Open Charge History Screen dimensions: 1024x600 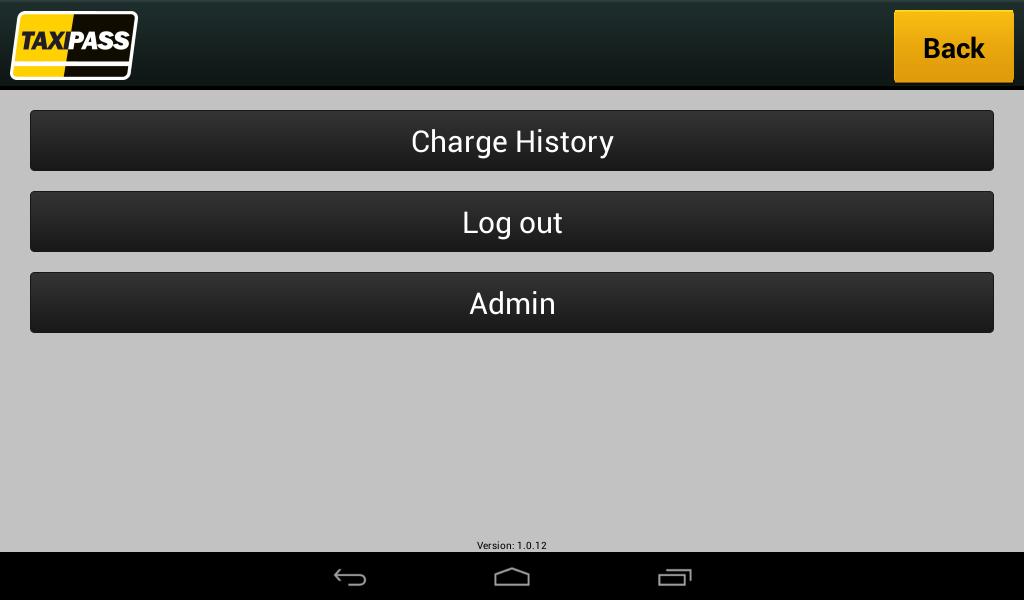pos(512,141)
